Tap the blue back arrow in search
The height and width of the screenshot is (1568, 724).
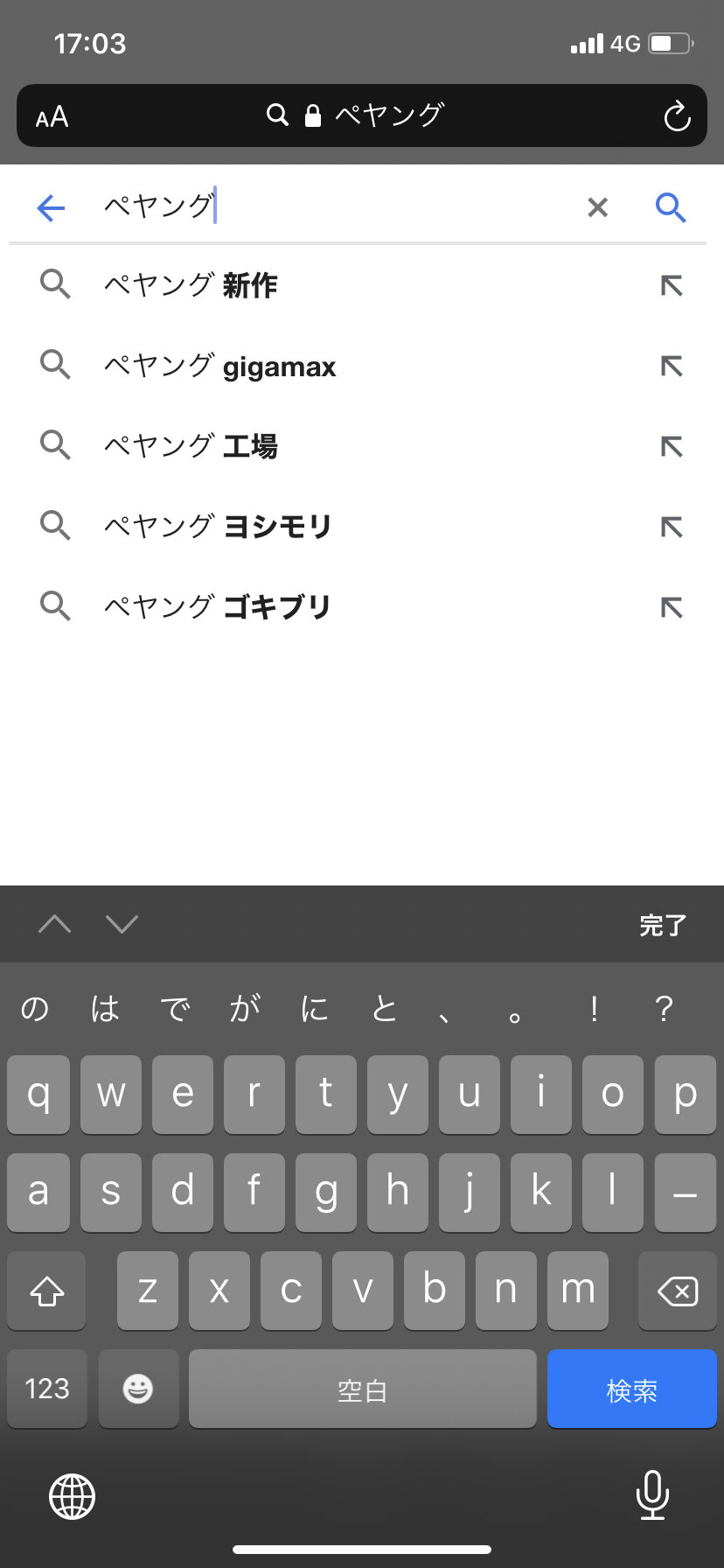point(52,207)
